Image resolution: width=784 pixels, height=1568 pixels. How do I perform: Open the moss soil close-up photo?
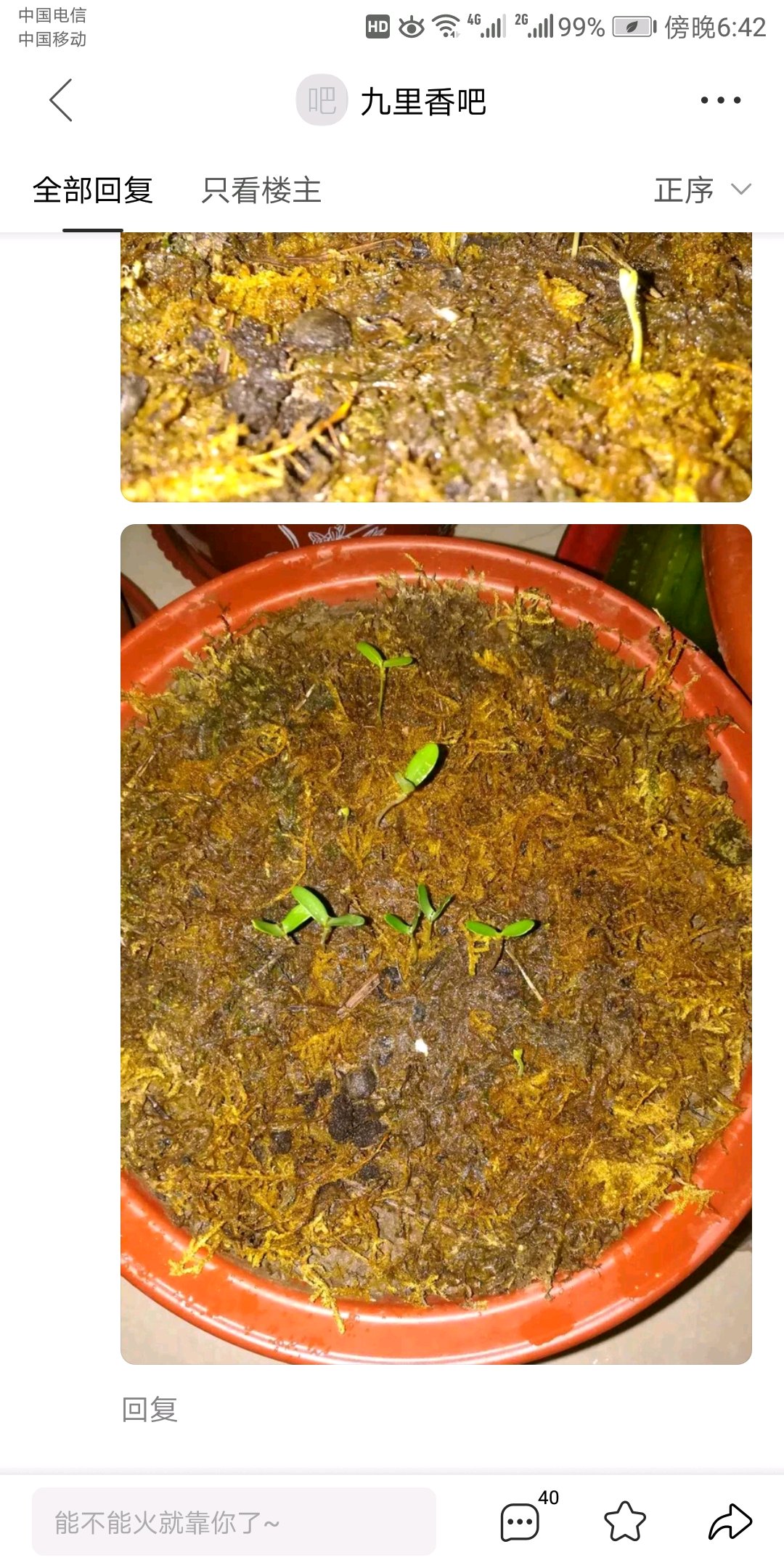click(x=436, y=367)
